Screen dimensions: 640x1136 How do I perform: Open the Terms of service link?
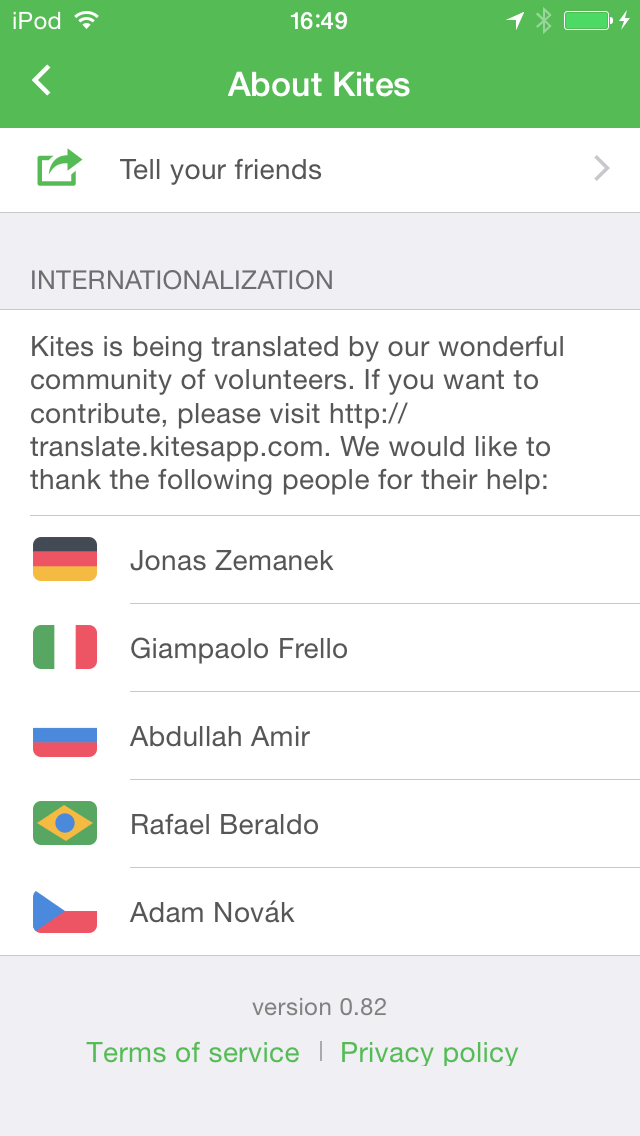click(193, 1052)
